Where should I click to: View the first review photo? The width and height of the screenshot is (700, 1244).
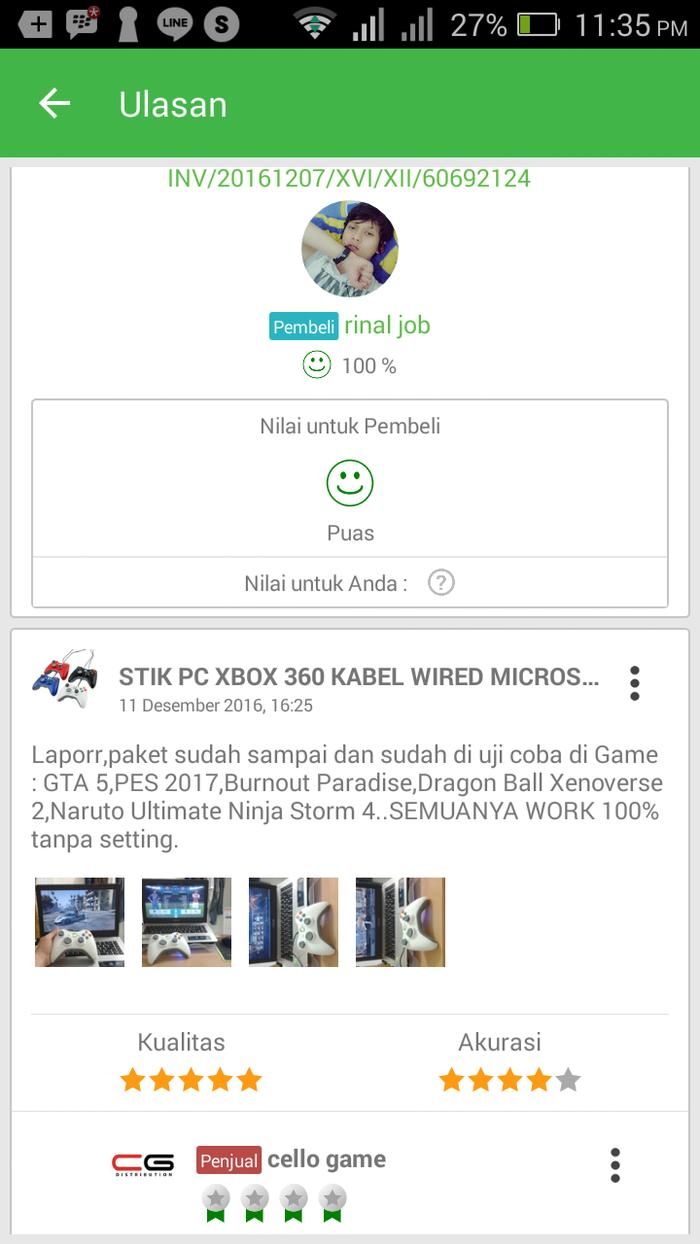[80, 922]
